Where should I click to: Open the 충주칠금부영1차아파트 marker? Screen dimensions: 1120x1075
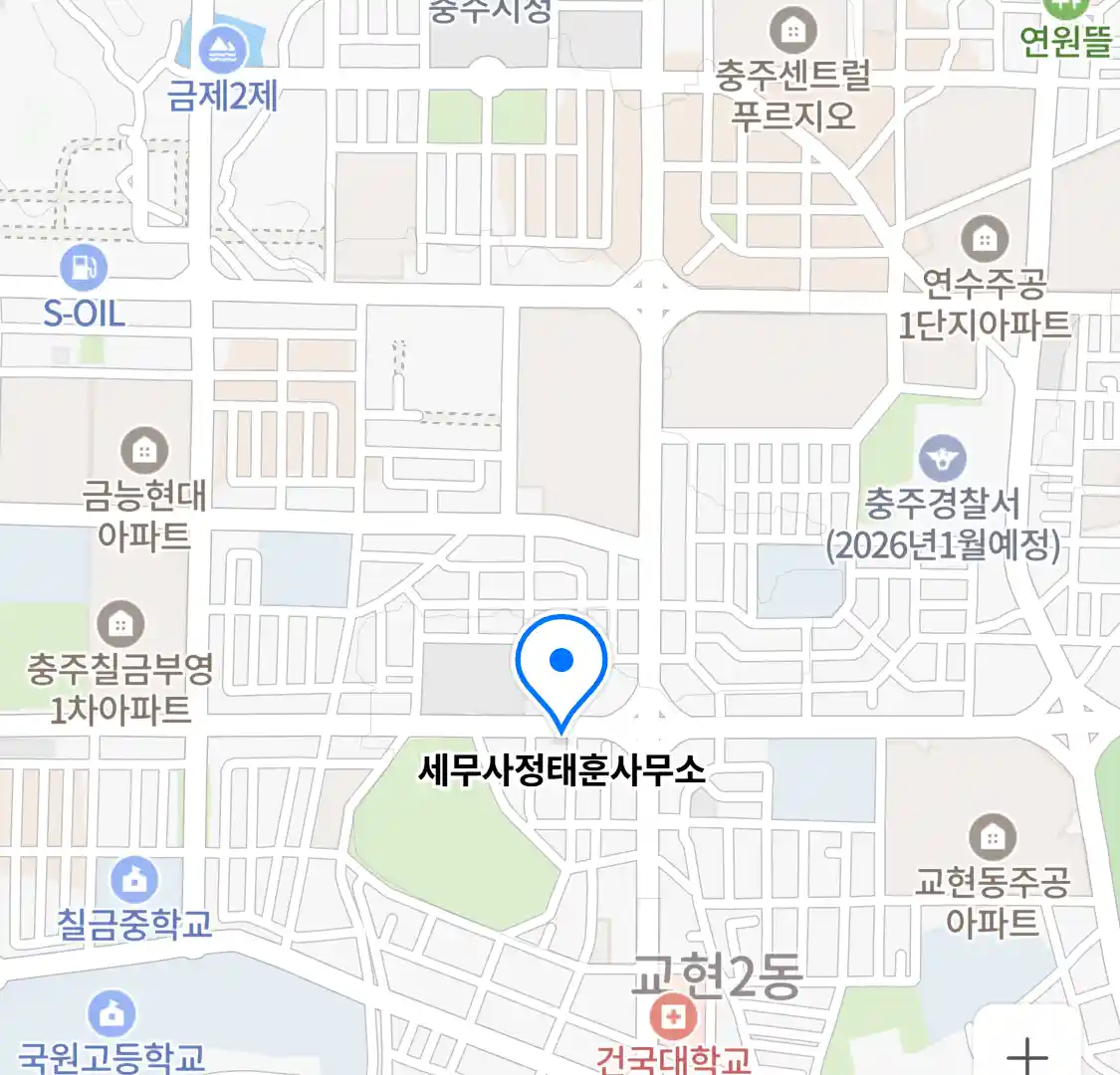[x=119, y=624]
